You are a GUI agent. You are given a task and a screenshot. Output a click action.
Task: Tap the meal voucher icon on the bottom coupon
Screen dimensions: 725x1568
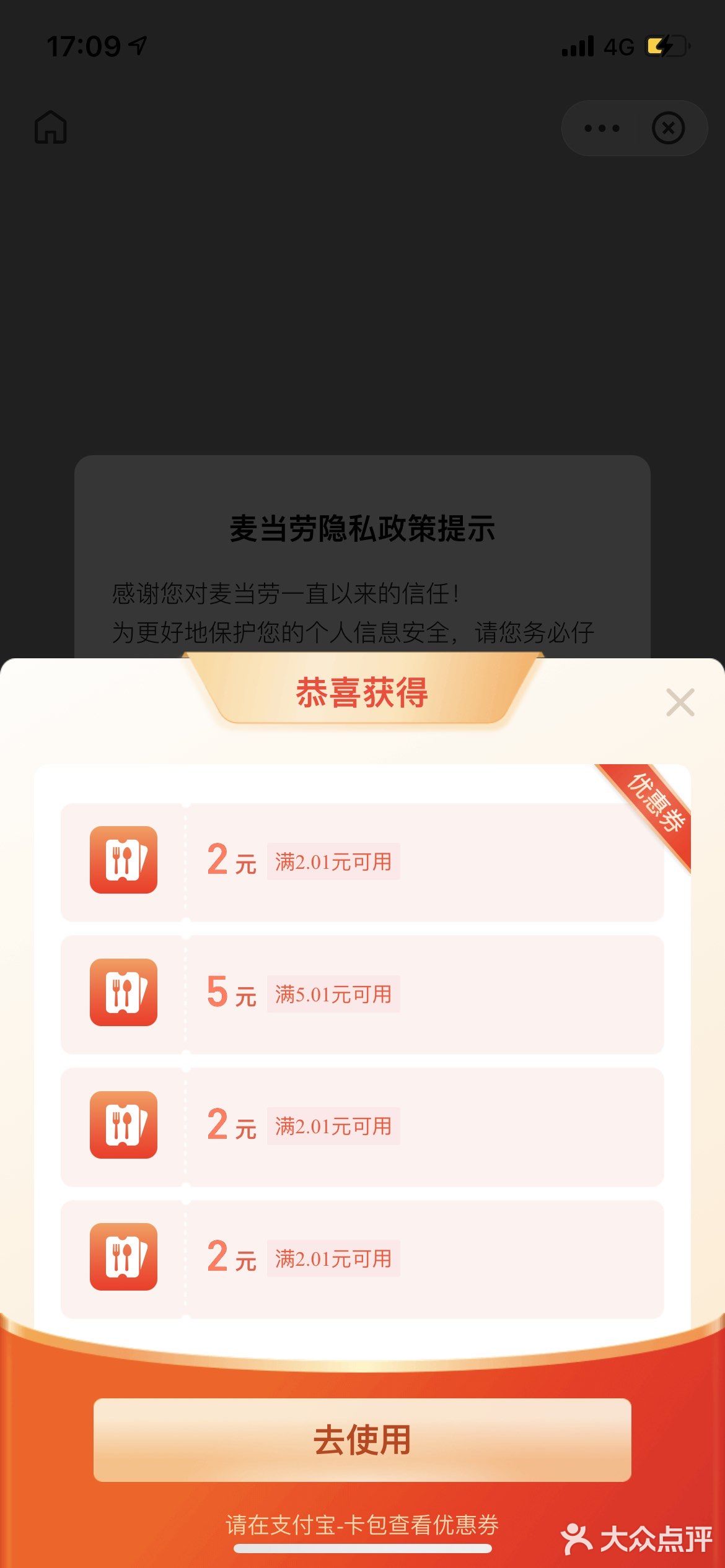click(x=122, y=1258)
